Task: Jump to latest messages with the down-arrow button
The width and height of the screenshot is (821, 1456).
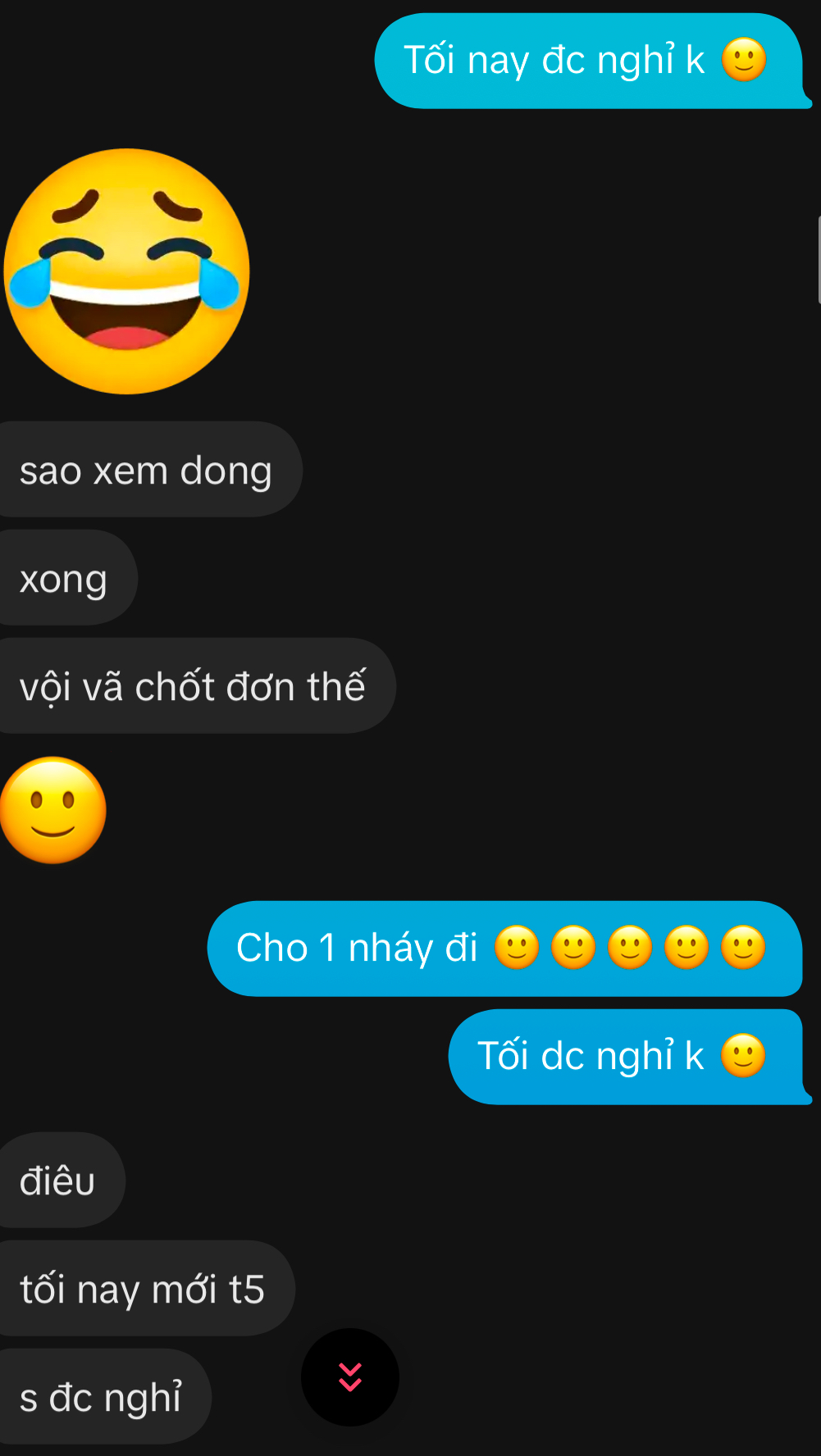Action: click(350, 1377)
